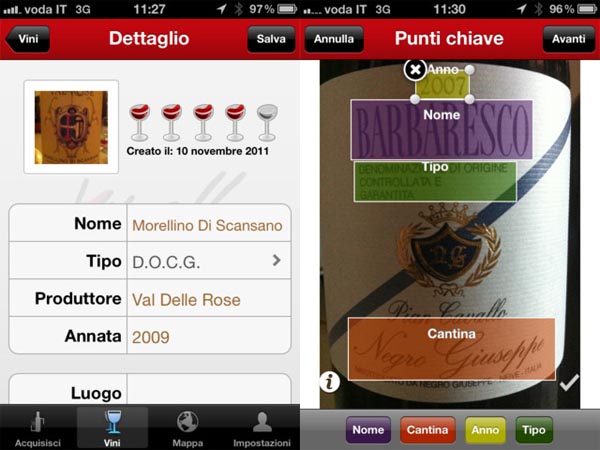Image resolution: width=600 pixels, height=450 pixels.
Task: Open the info icon on the label photo
Action: pyautogui.click(x=329, y=381)
